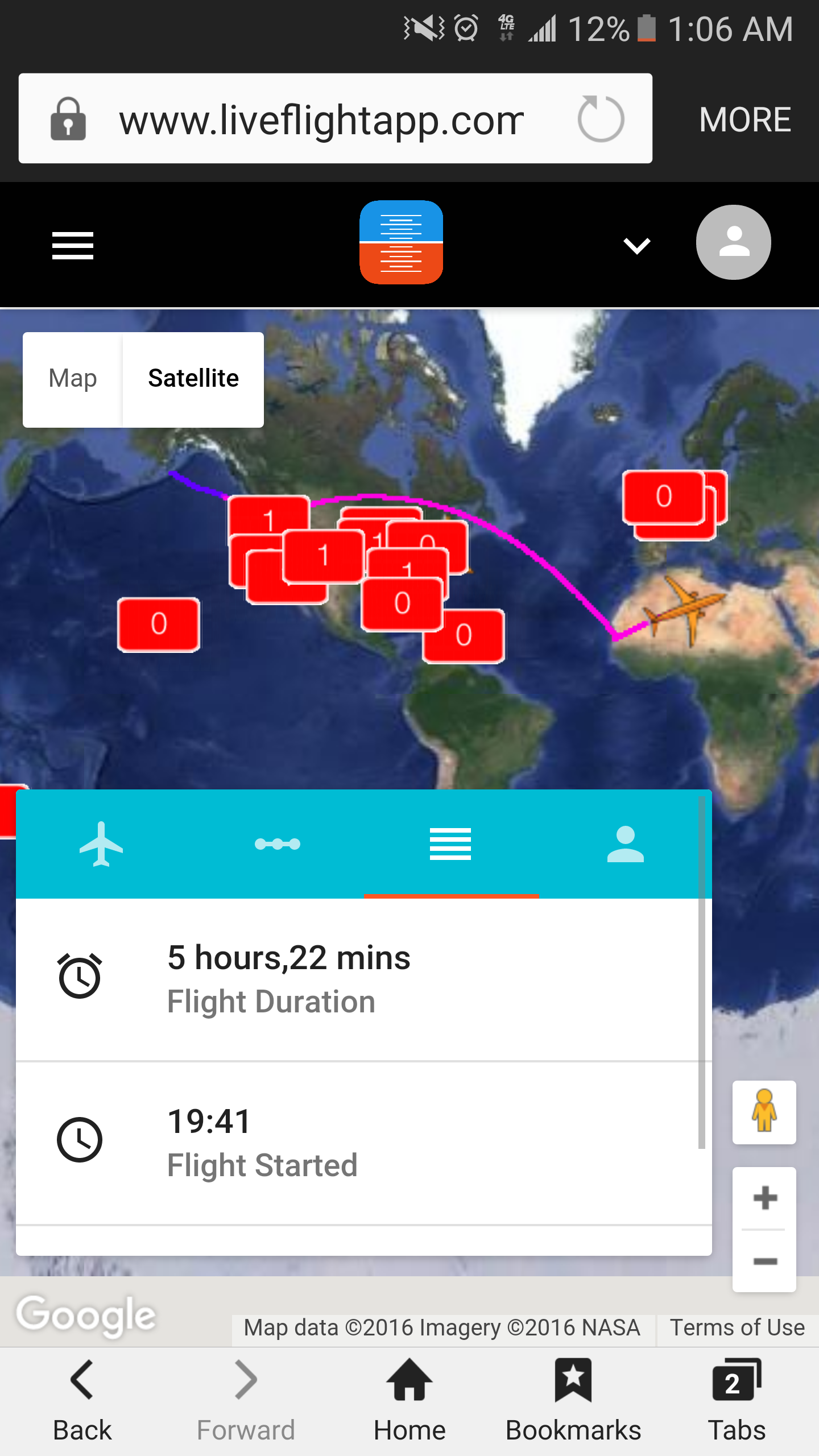This screenshot has width=819, height=1456.
Task: Select the flight details list tab
Action: coord(450,844)
